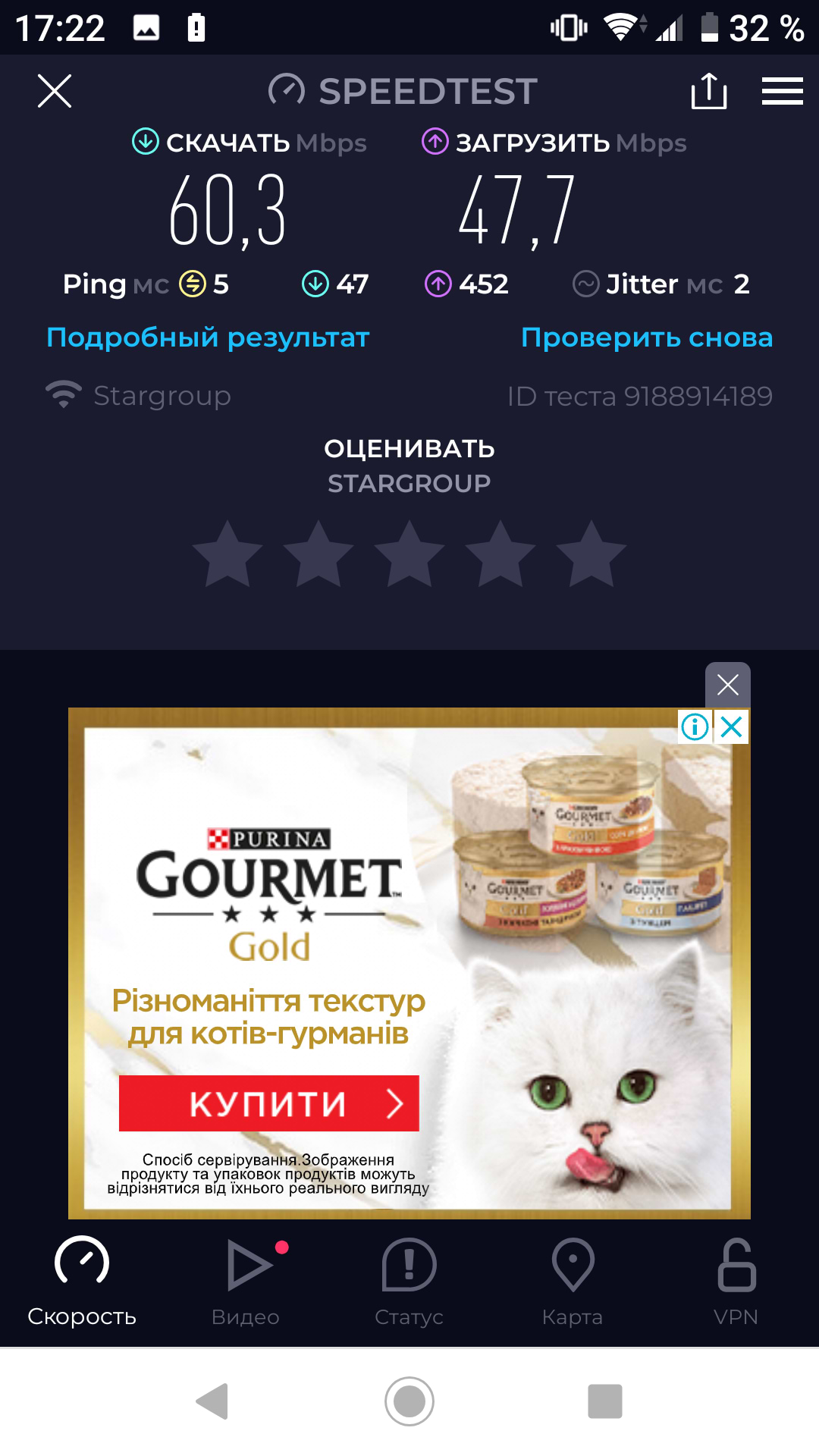Screen dimensions: 819x1456
Task: Switch to the Статус tab
Action: [x=409, y=1280]
